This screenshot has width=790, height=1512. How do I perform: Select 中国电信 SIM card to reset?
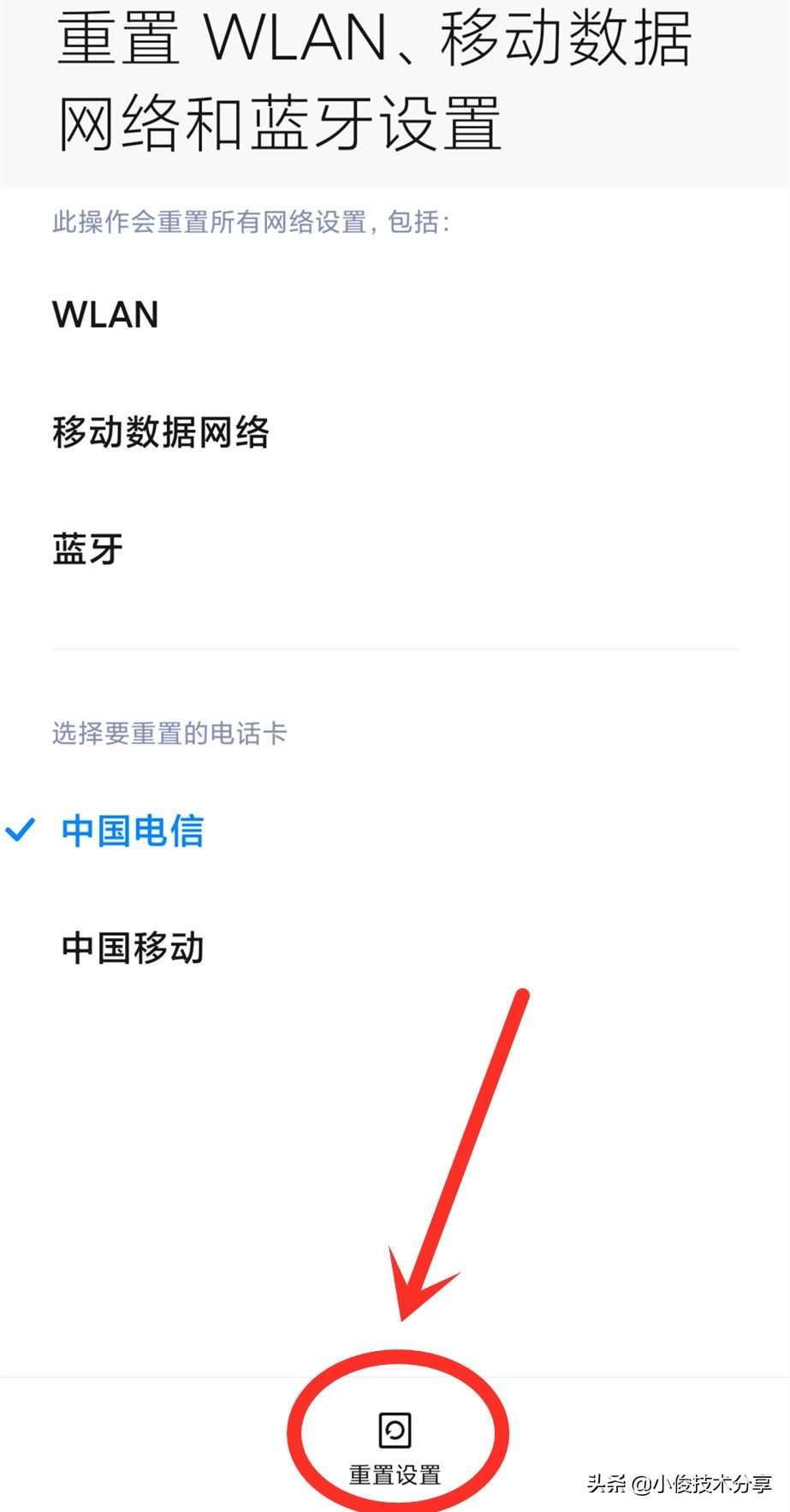[x=133, y=831]
